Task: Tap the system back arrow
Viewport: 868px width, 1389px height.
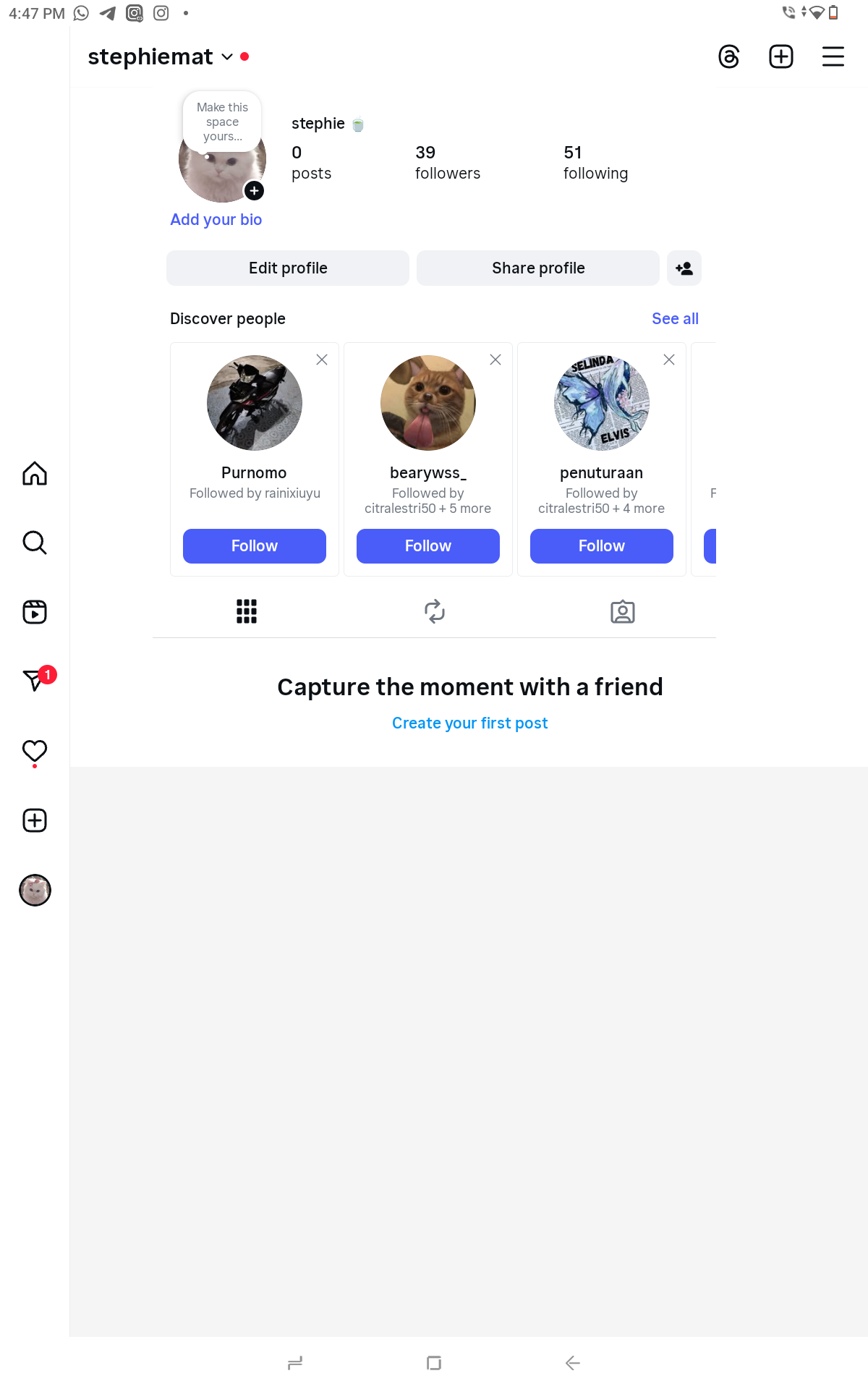Action: (572, 1363)
